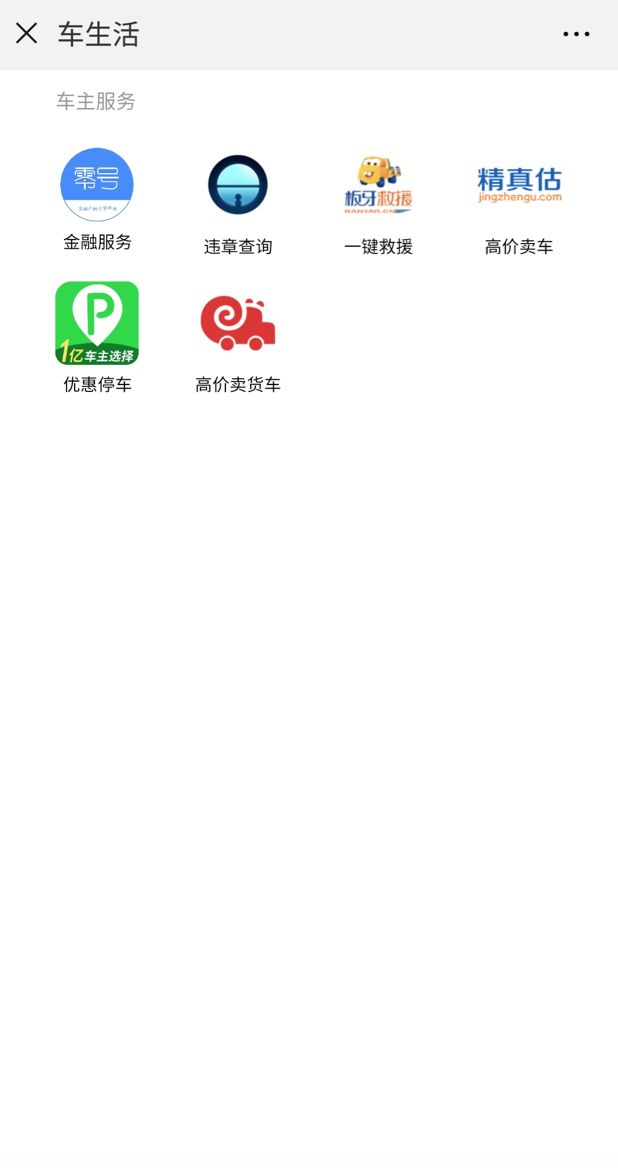Open 高价卖车 by 精真估
The image size is (618, 1168).
[x=519, y=205]
